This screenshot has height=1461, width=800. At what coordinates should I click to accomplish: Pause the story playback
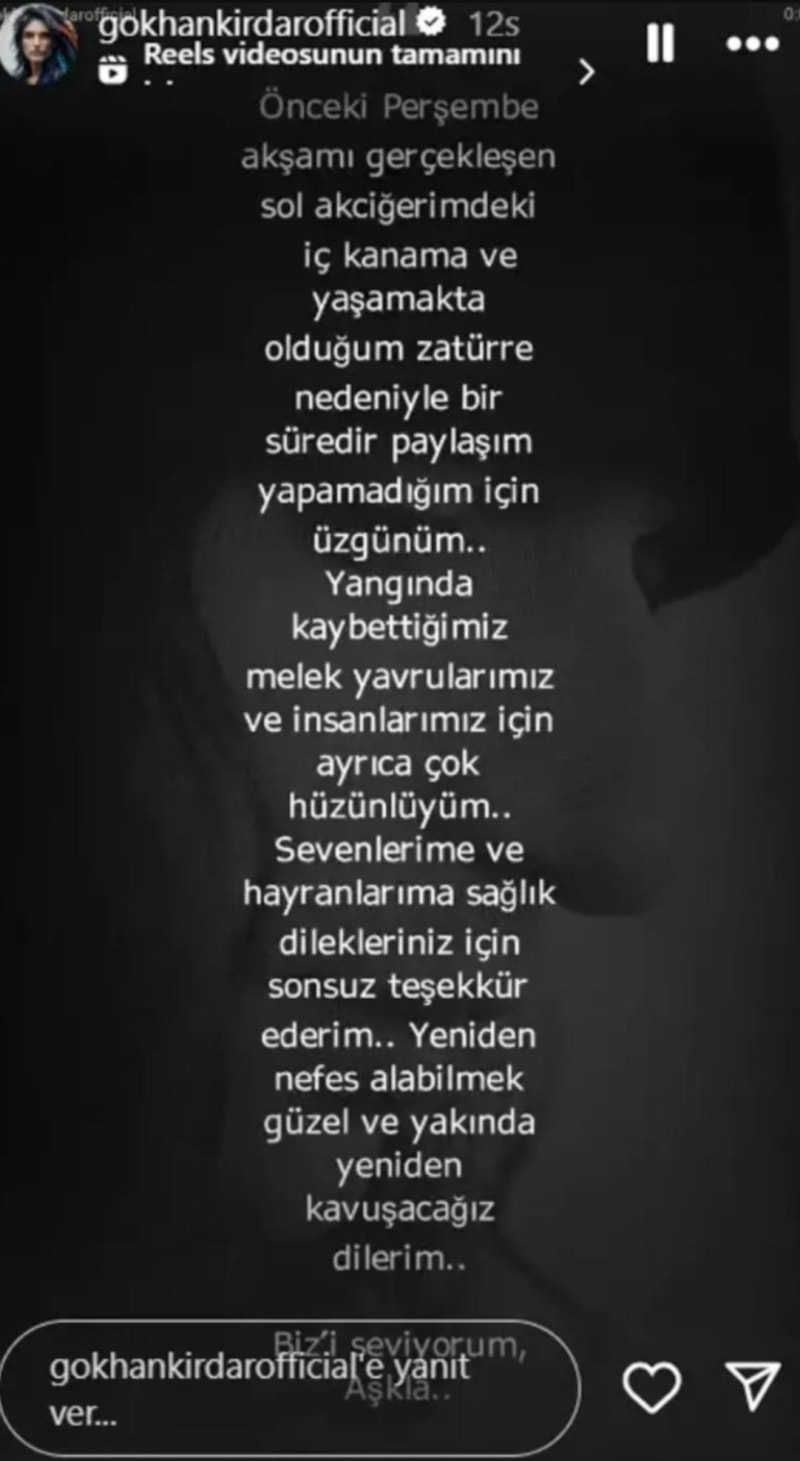click(659, 45)
